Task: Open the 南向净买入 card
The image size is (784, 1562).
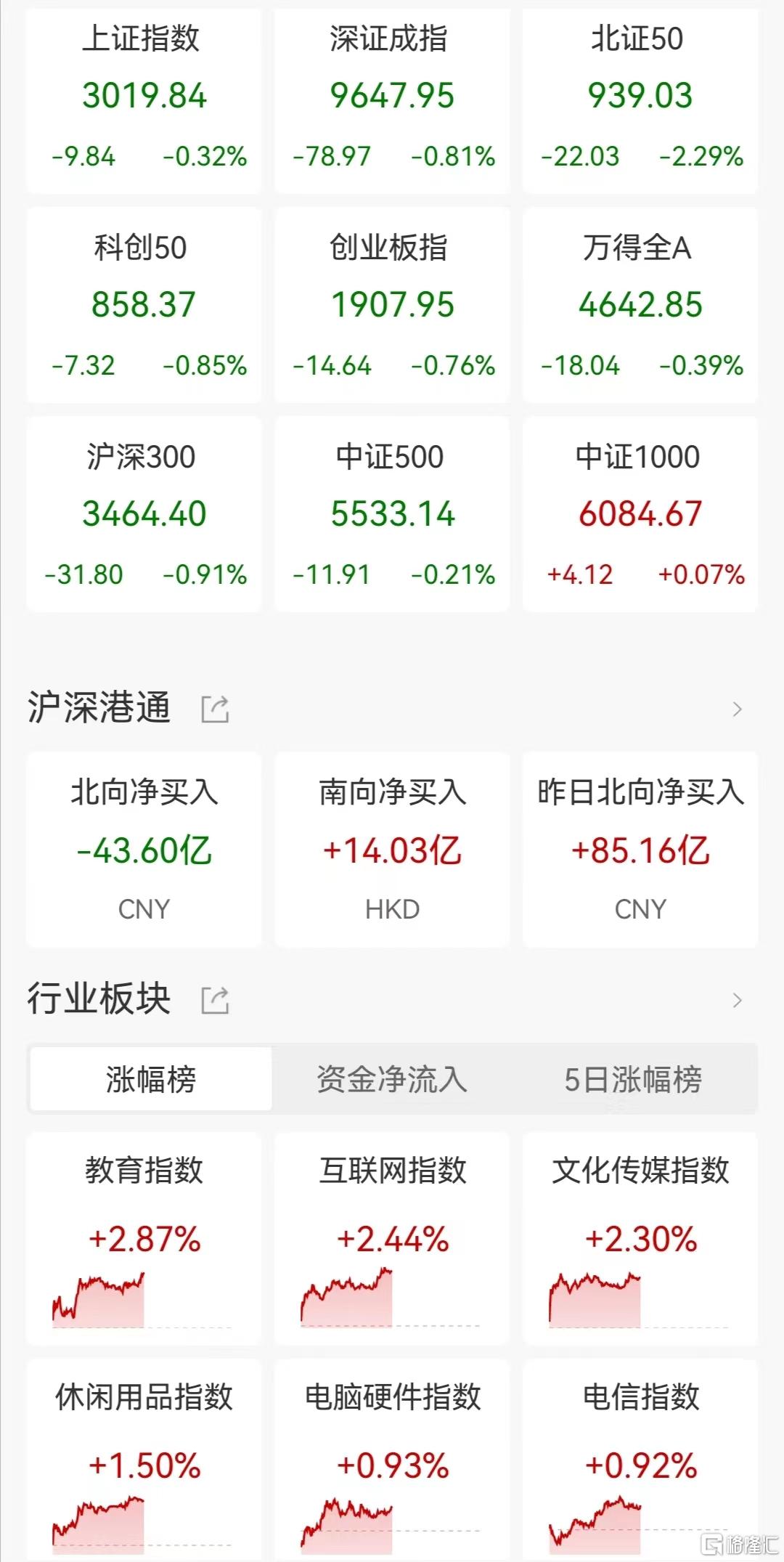Action: pos(392,850)
